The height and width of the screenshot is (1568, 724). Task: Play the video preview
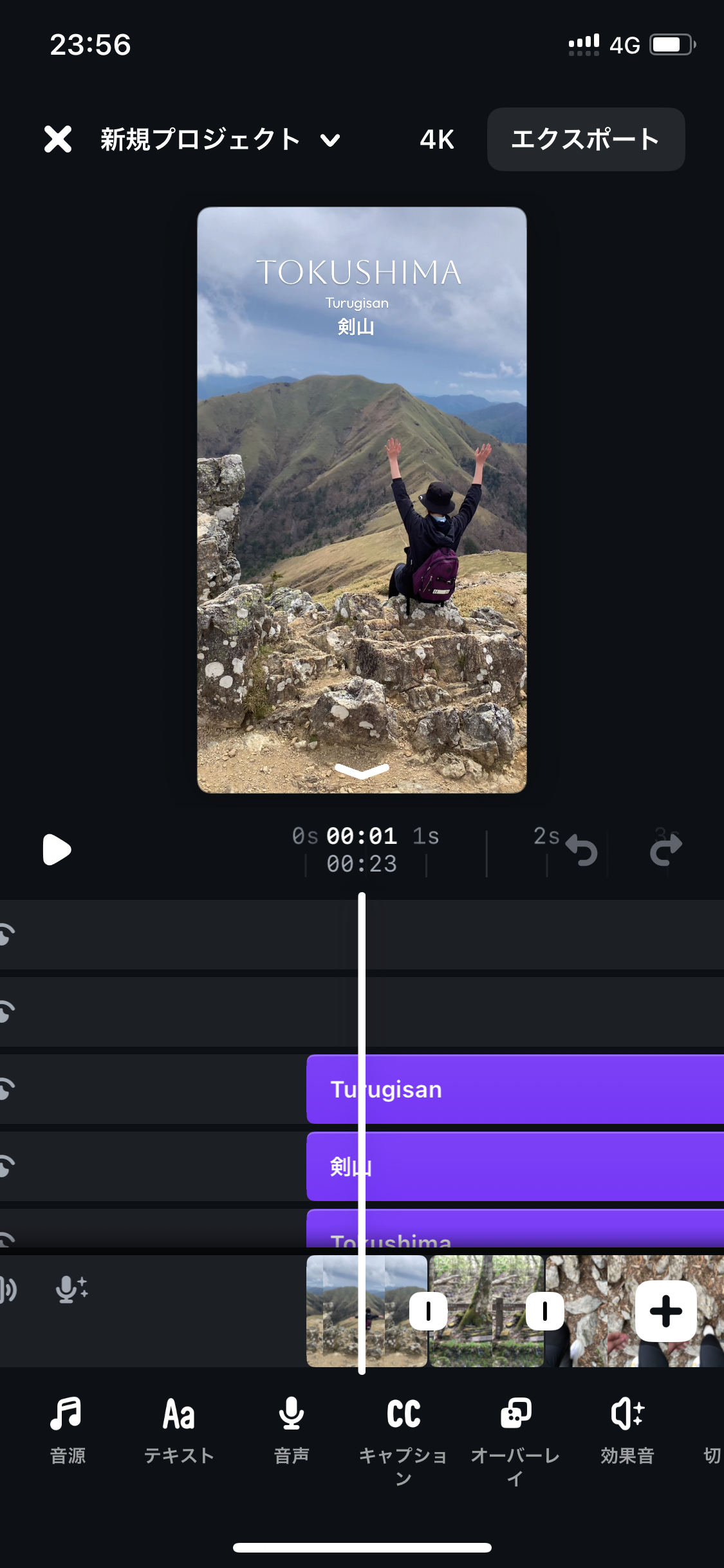57,850
